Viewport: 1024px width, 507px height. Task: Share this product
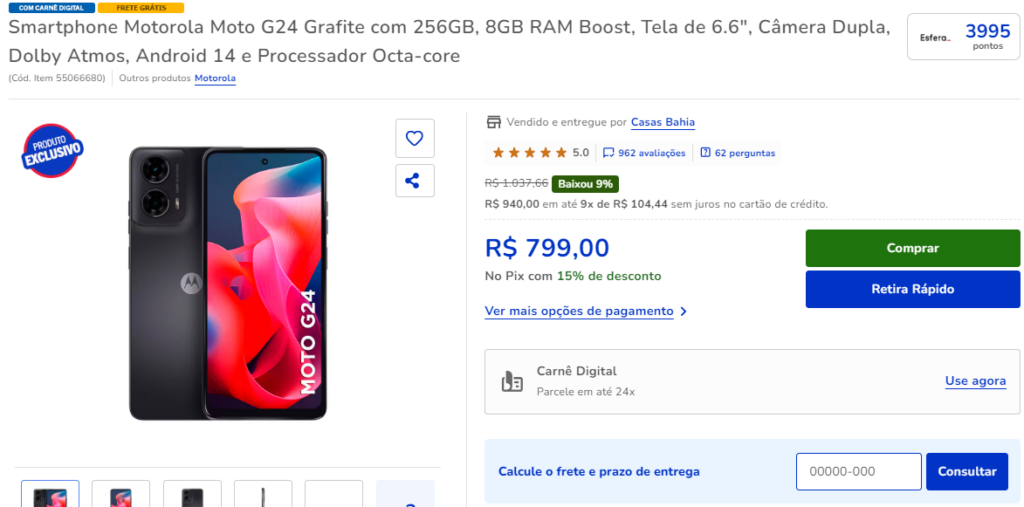coord(414,181)
